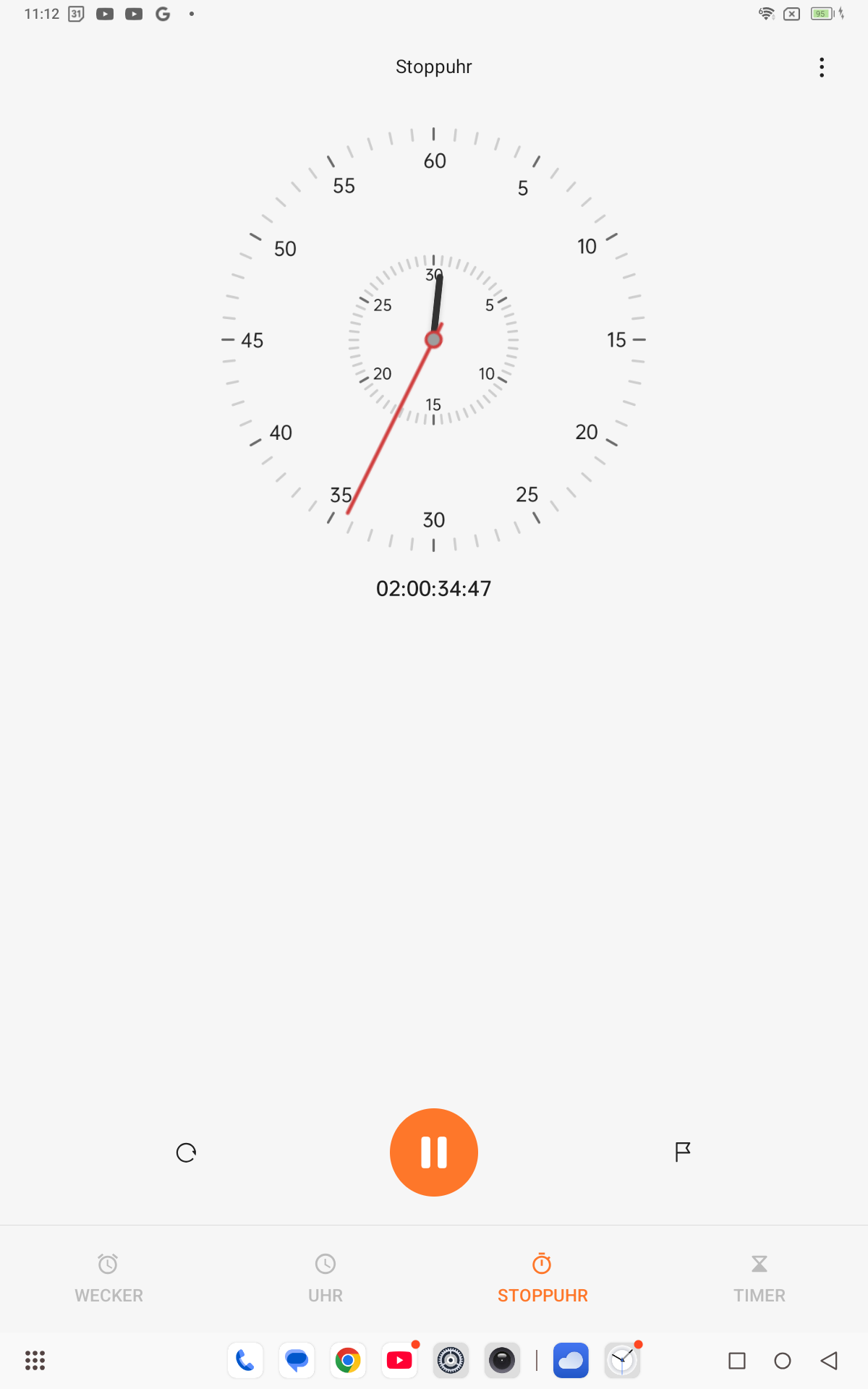Viewport: 868px width, 1389px height.
Task: Open the app drawer grid in taskbar
Action: pos(35,1361)
